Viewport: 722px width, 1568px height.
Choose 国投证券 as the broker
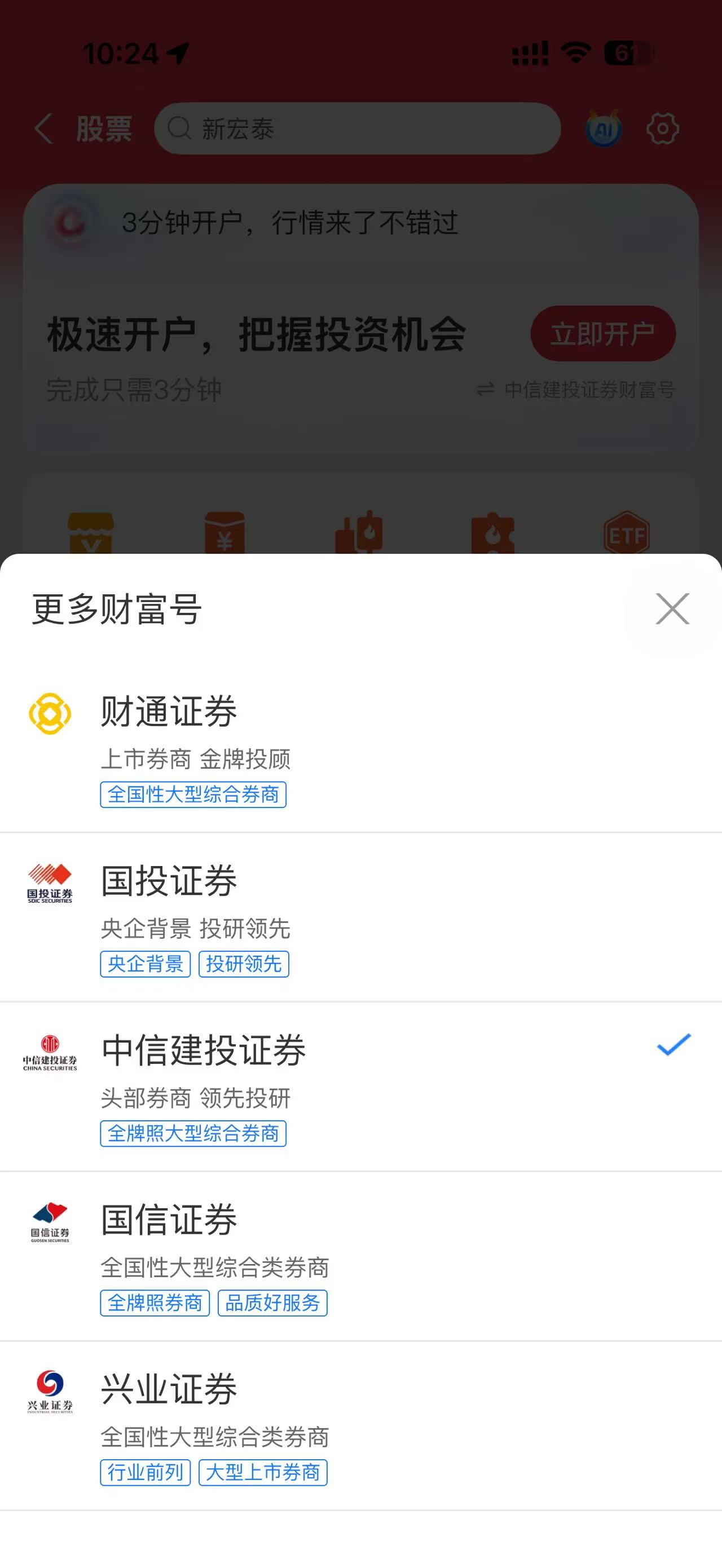point(360,917)
